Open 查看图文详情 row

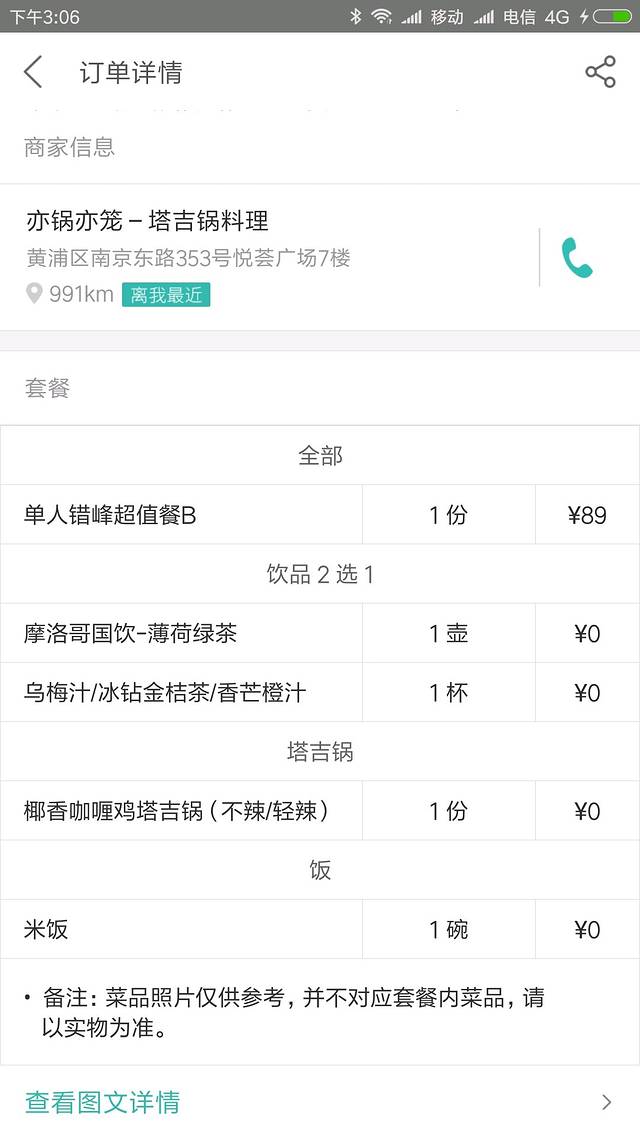pyautogui.click(x=320, y=1102)
